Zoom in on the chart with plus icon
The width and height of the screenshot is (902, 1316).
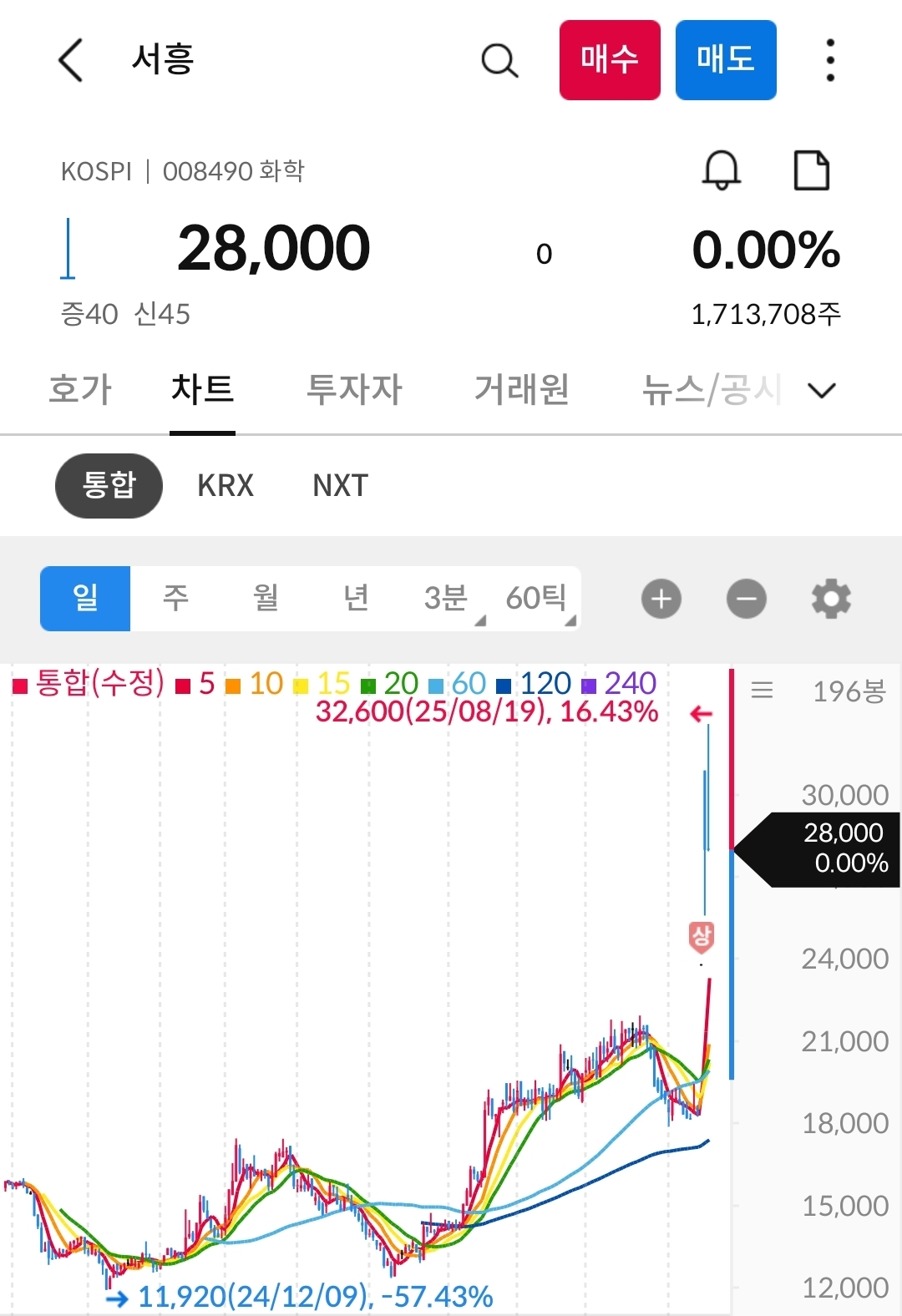tap(661, 598)
